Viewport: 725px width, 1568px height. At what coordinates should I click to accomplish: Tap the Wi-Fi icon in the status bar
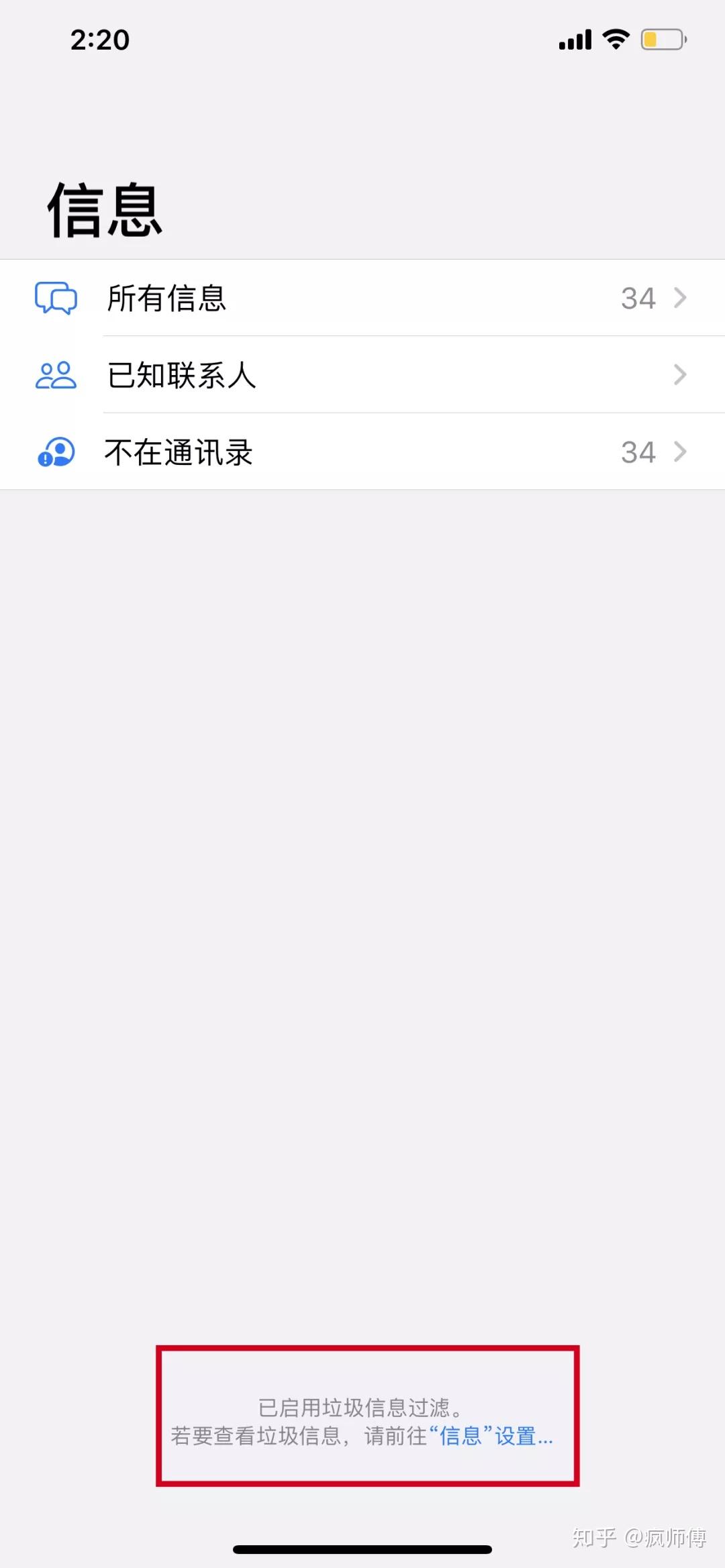pyautogui.click(x=615, y=39)
